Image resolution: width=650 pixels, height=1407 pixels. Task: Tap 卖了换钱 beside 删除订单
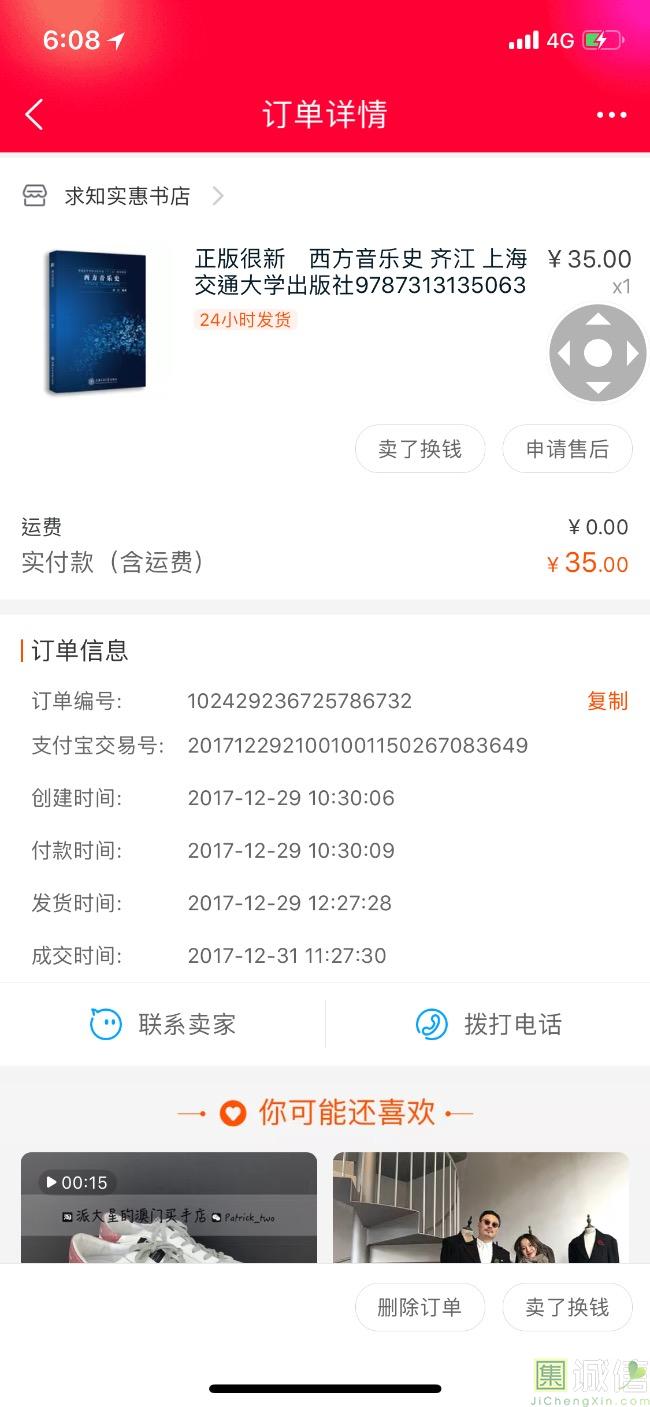[567, 1307]
